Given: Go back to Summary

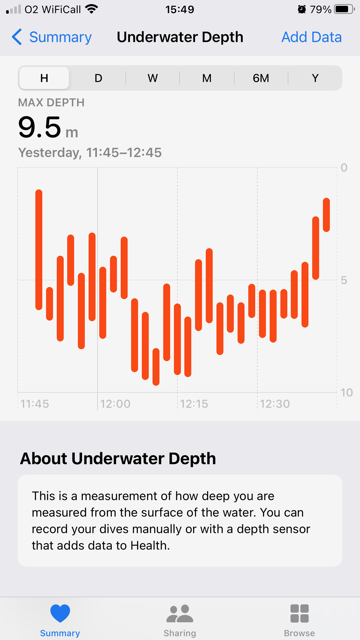Looking at the screenshot, I should [52, 37].
